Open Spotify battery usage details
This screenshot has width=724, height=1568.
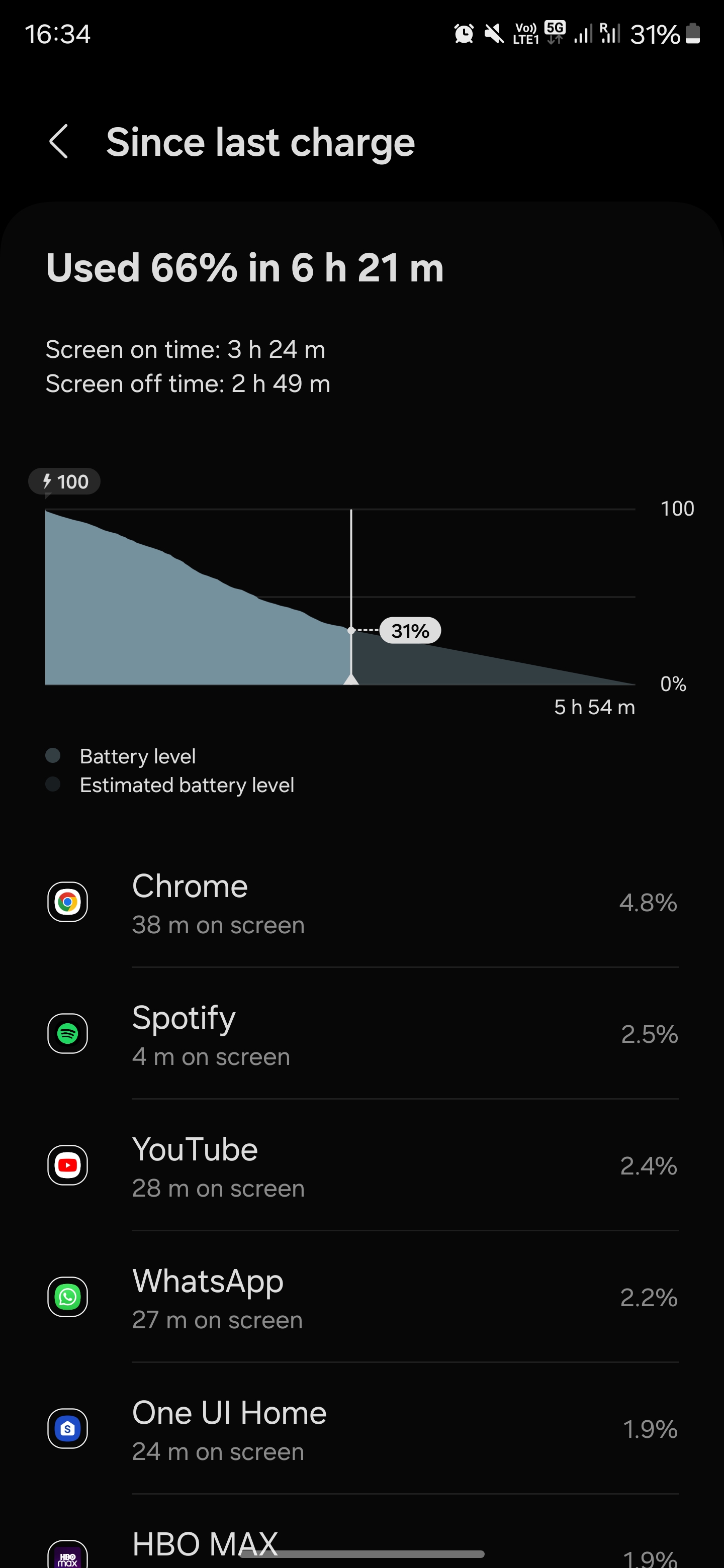(361, 1034)
